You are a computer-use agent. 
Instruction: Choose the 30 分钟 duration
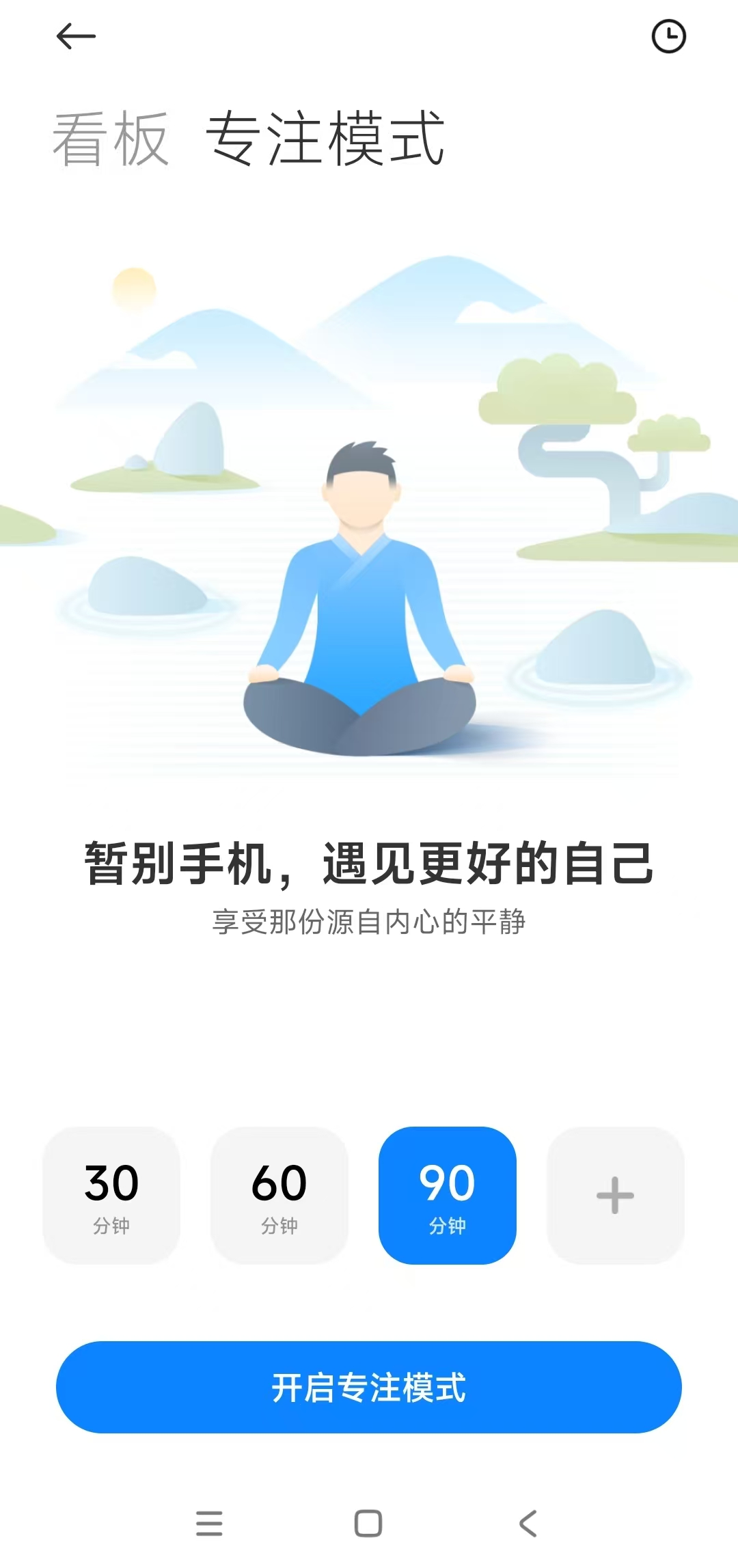coord(111,1195)
